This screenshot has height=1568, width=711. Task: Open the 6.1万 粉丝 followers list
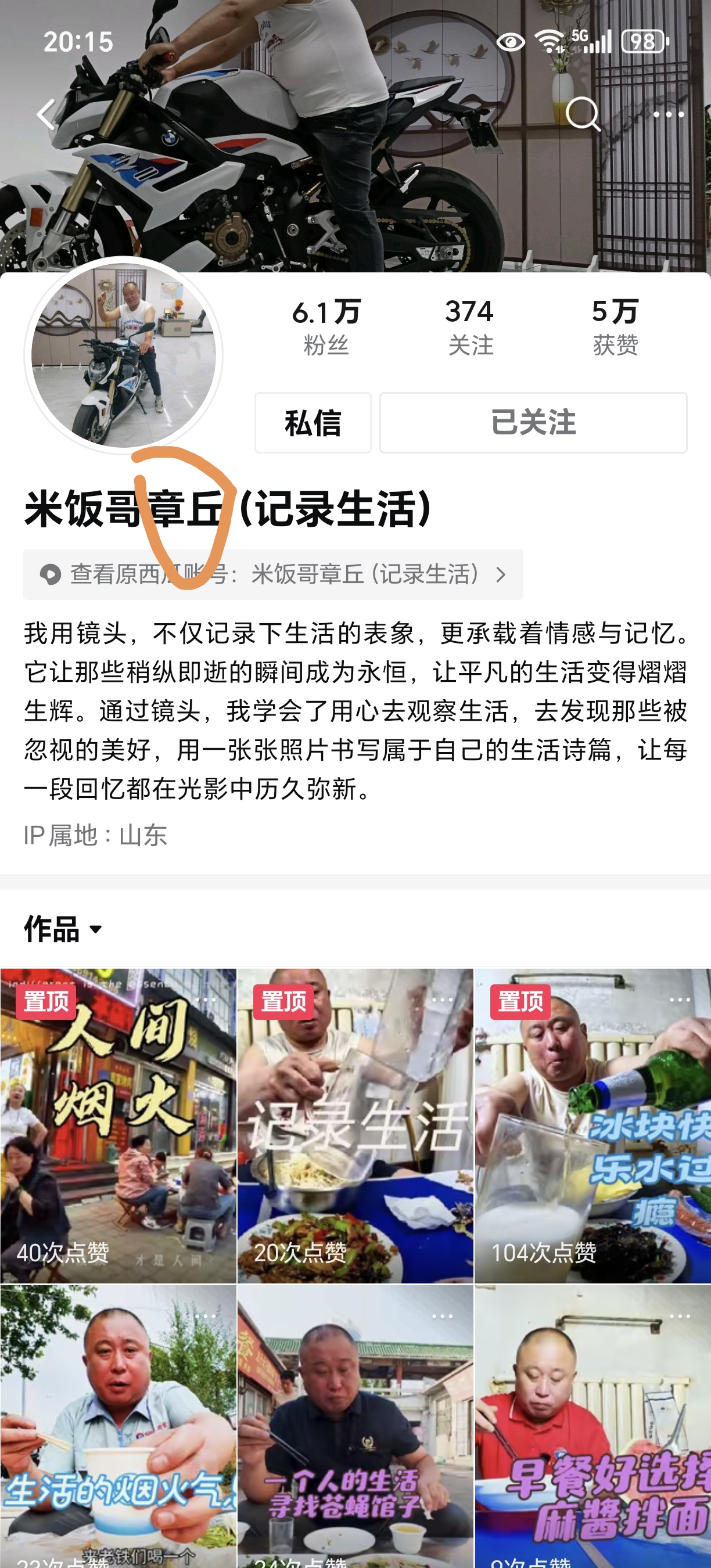(326, 328)
